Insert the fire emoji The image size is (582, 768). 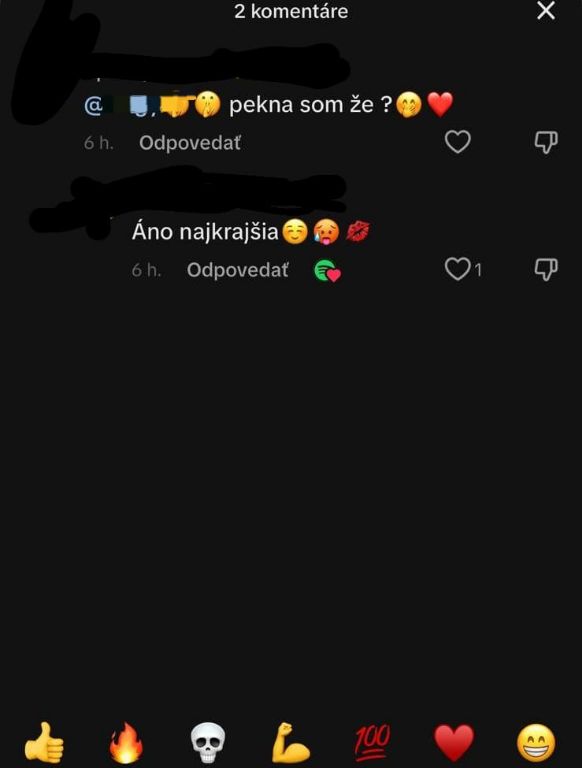[126, 743]
